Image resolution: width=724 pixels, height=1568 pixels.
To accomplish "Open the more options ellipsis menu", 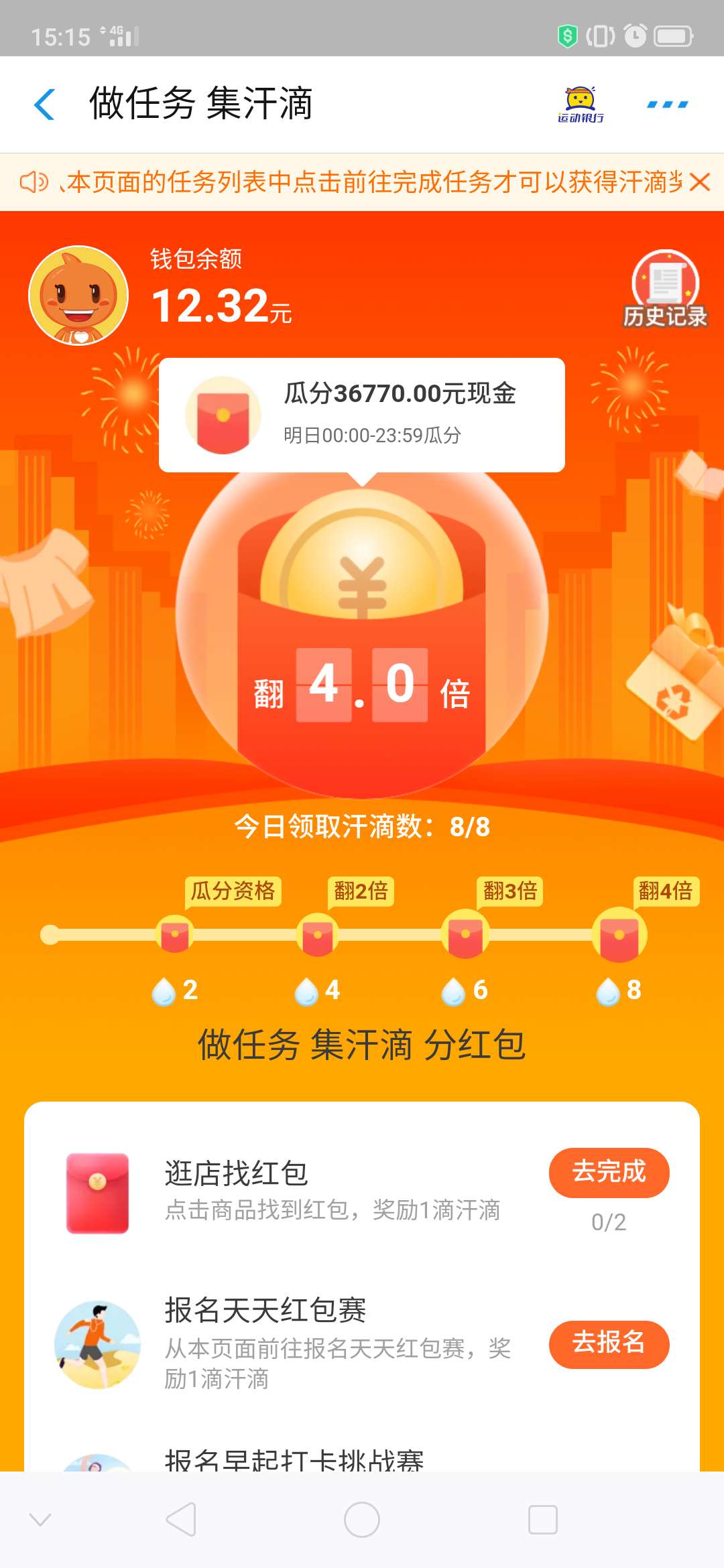I will coord(666,104).
